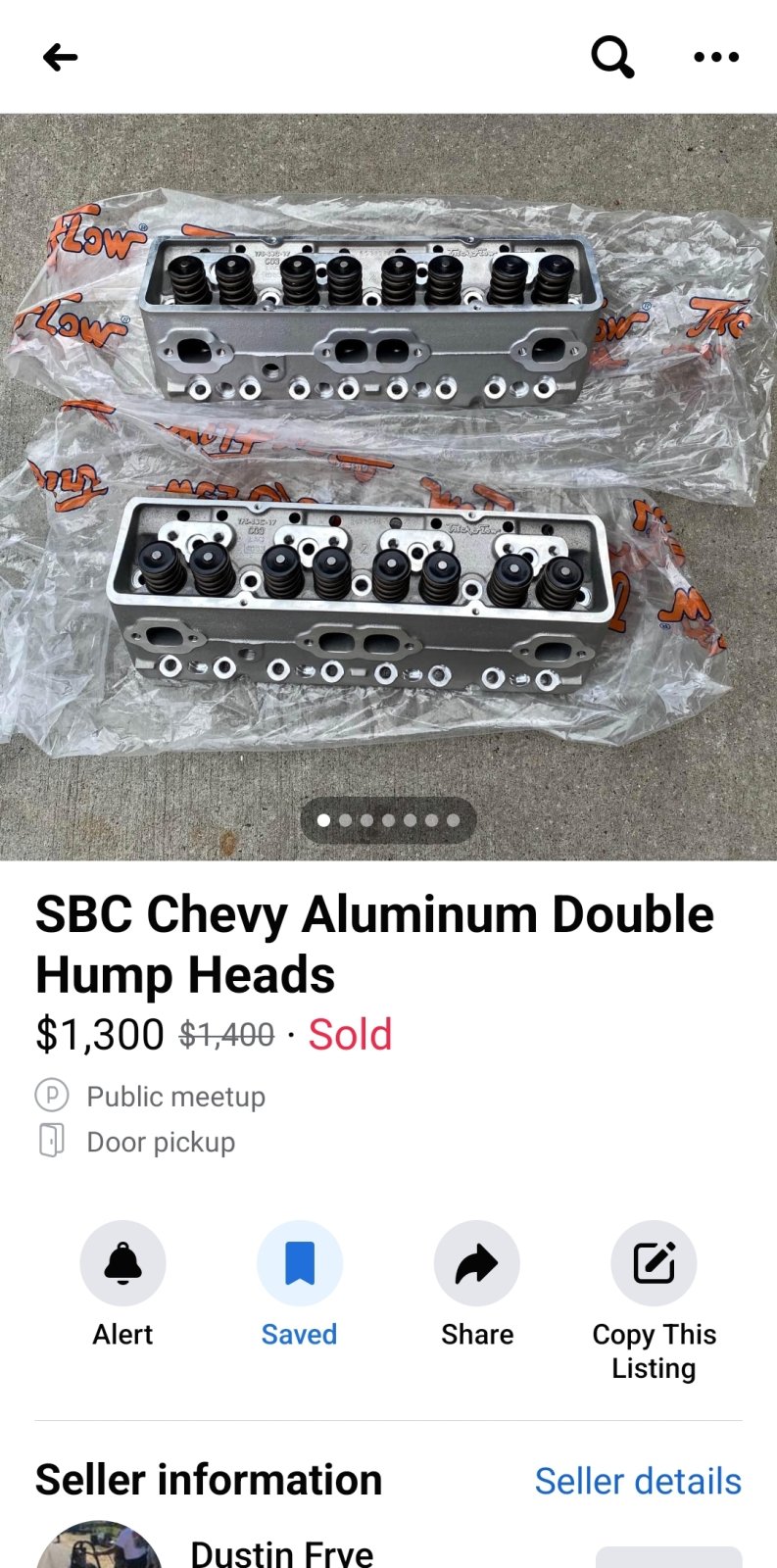Open the three-dot overflow menu
This screenshot has width=777, height=1568.
coord(716,57)
